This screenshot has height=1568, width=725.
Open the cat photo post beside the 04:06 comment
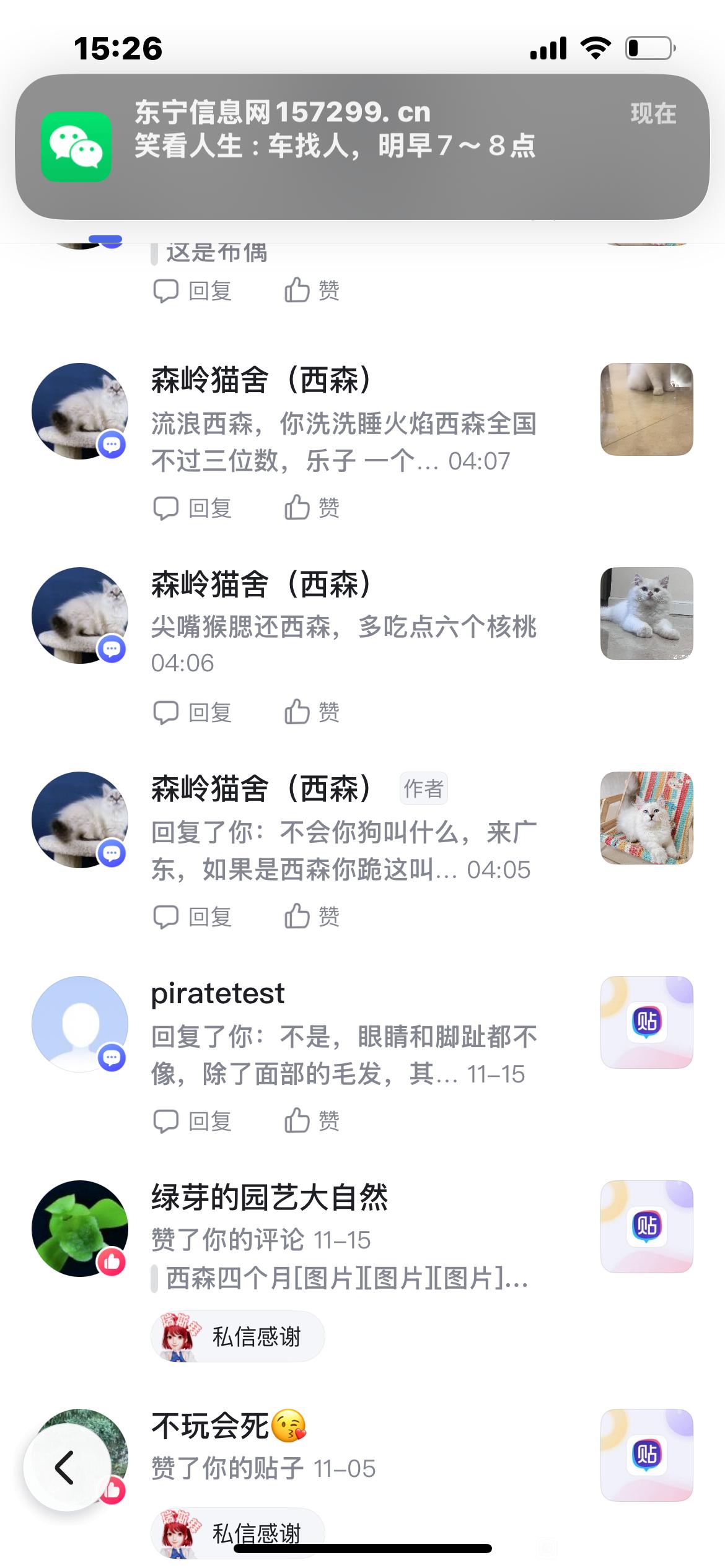tap(646, 614)
